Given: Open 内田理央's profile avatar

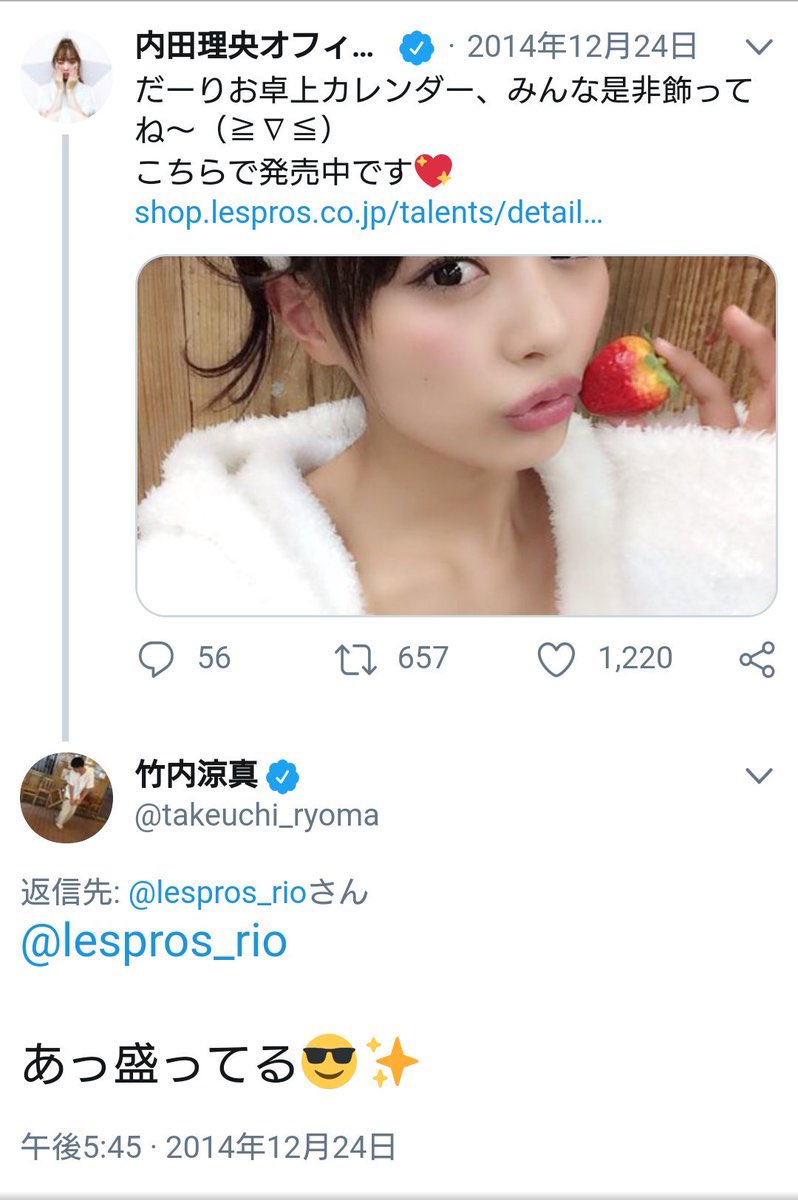Looking at the screenshot, I should 66,78.
